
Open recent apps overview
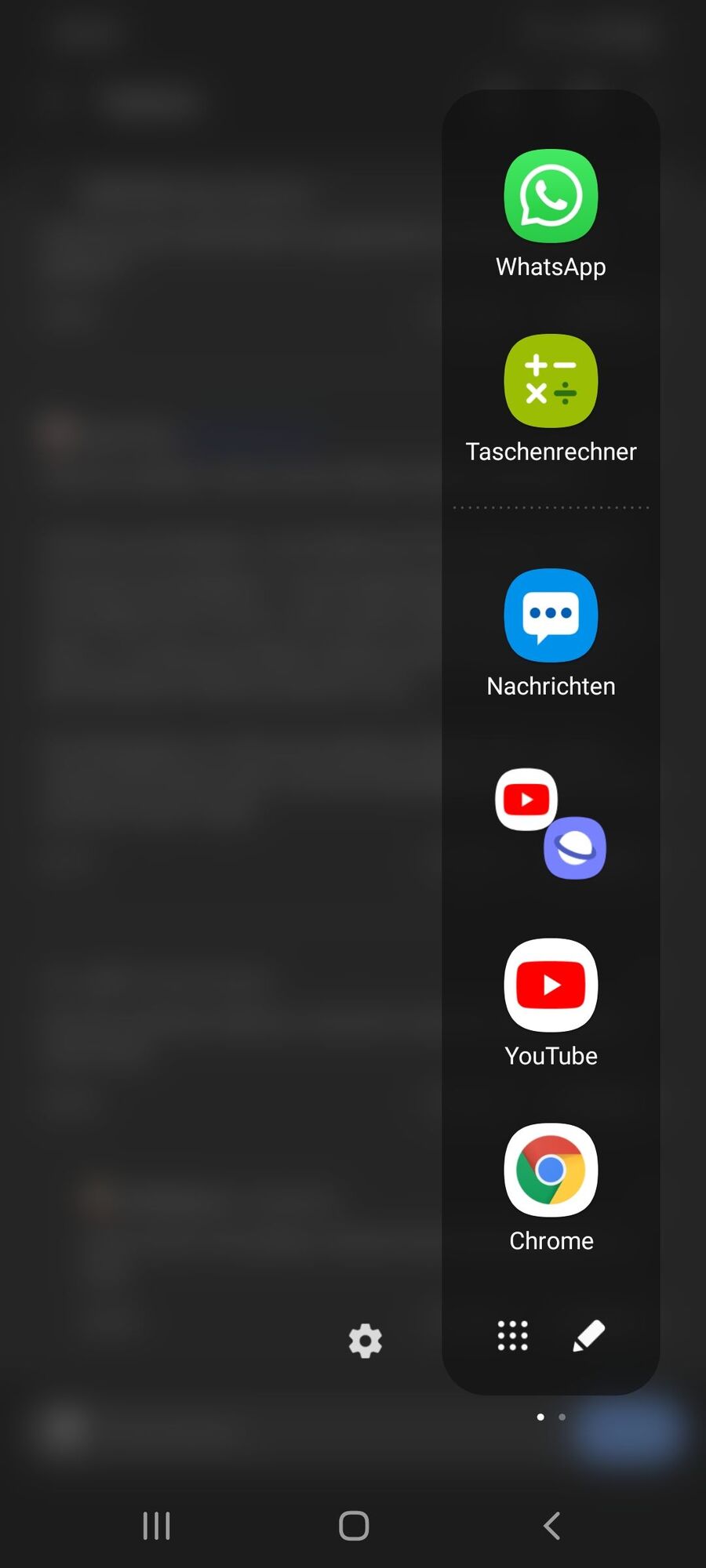(157, 1526)
